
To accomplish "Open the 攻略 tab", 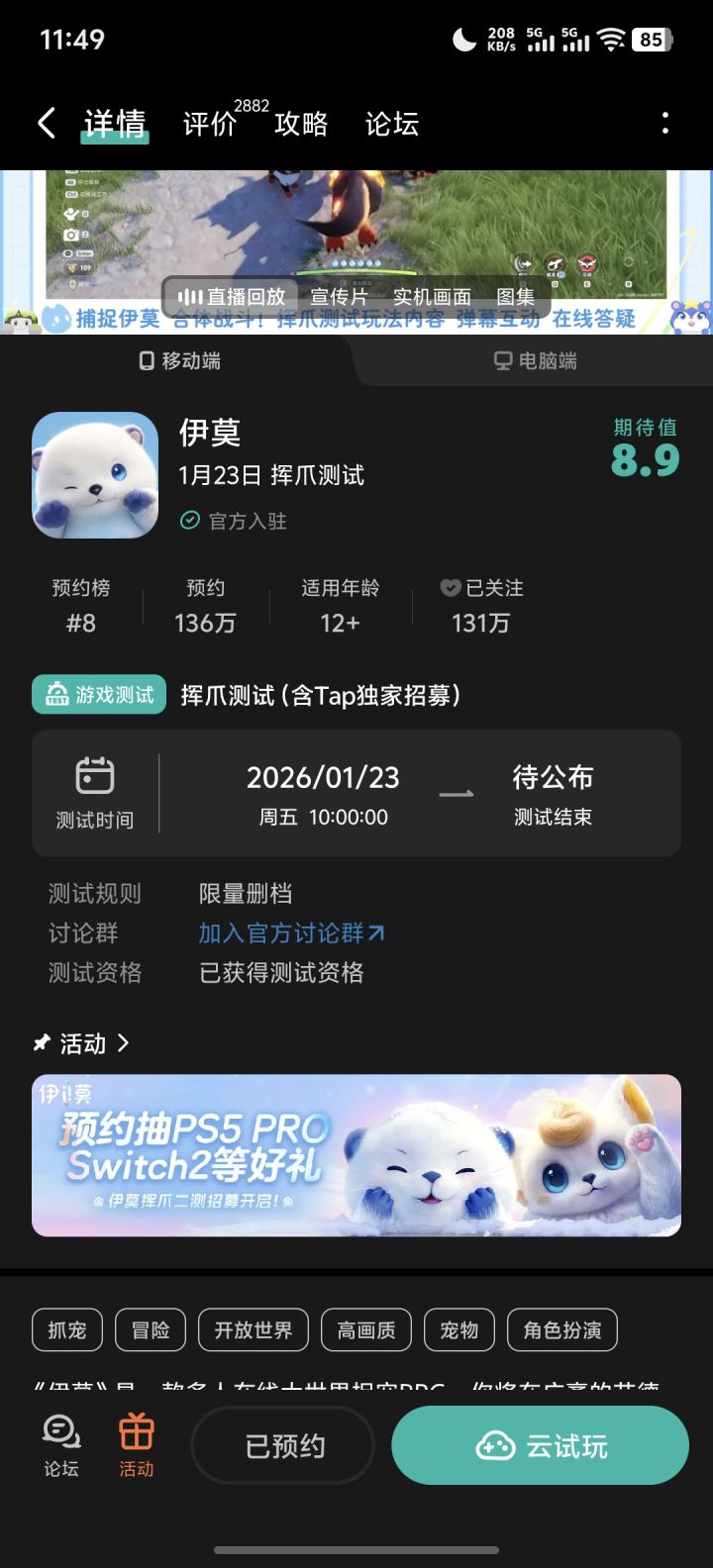I will coord(301,124).
